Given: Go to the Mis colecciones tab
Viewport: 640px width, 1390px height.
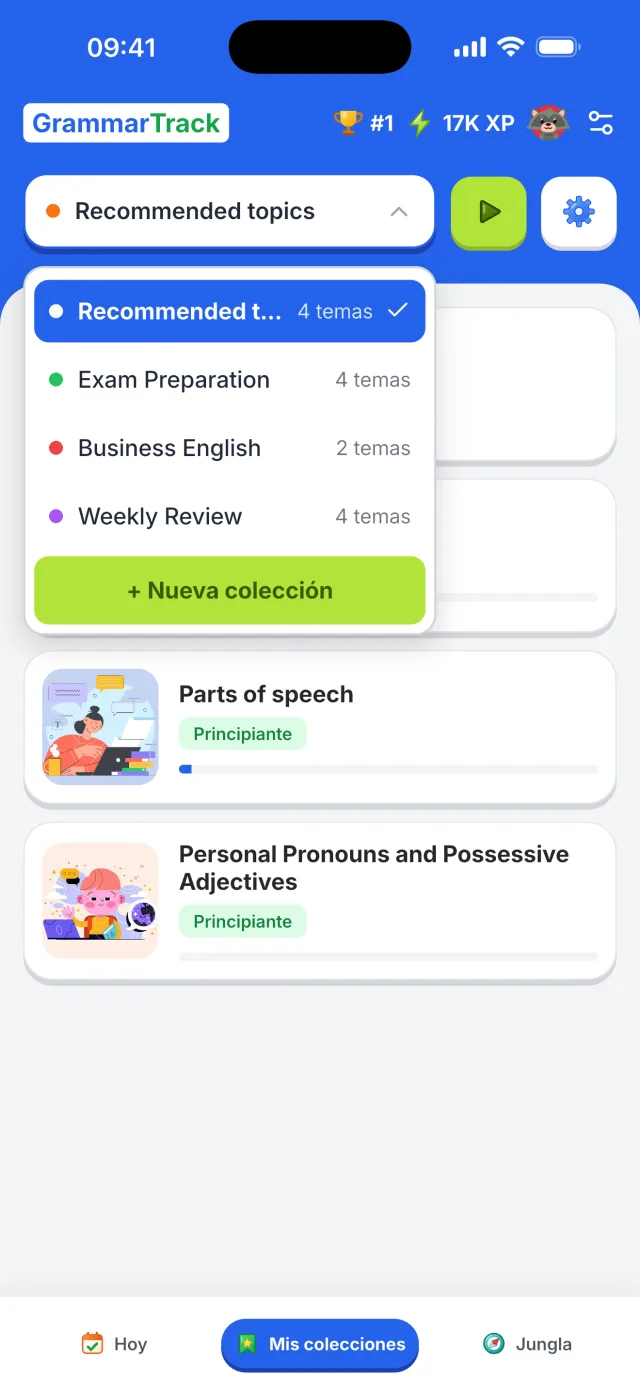Looking at the screenshot, I should coord(320,1344).
